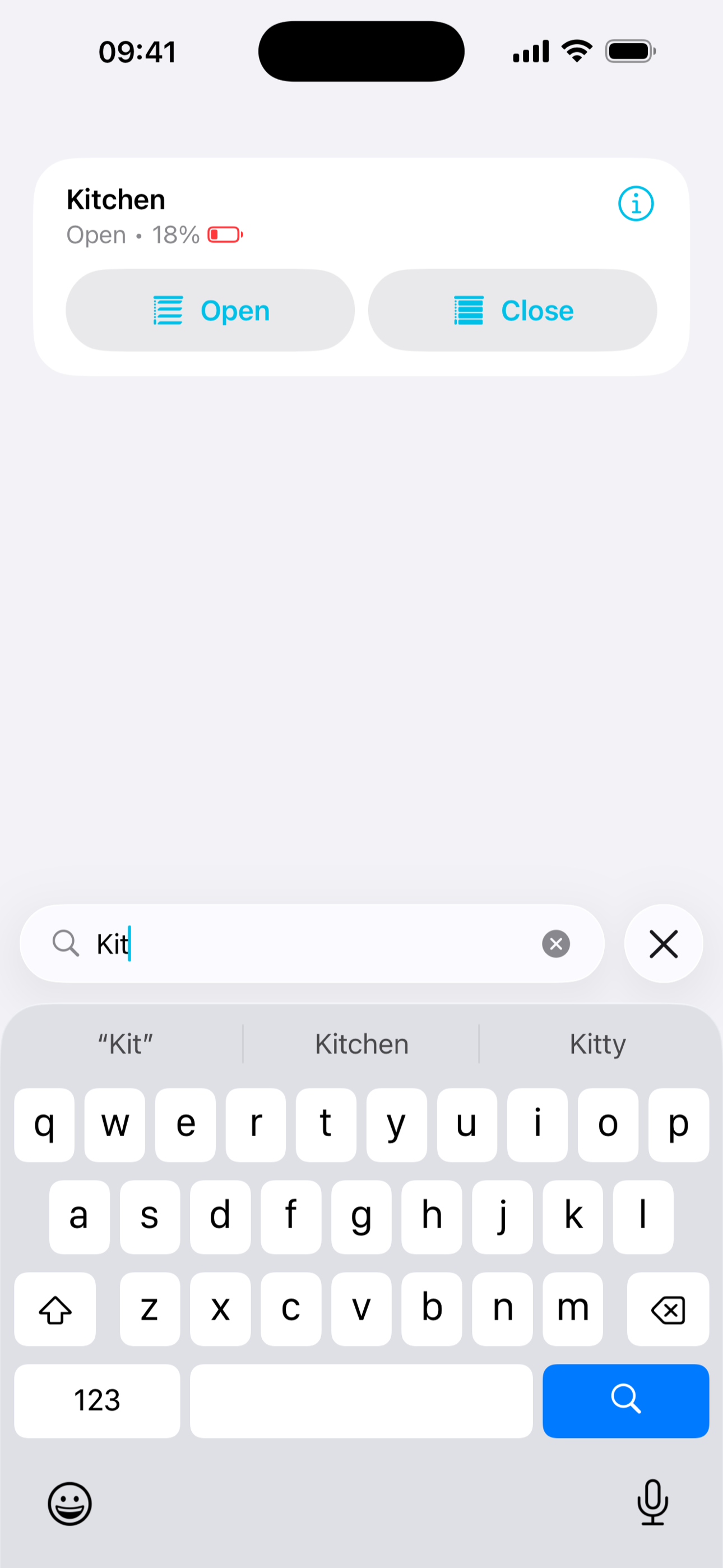Enable shift on the keyboard
Screen dimensions: 723x1568
[x=55, y=1309]
